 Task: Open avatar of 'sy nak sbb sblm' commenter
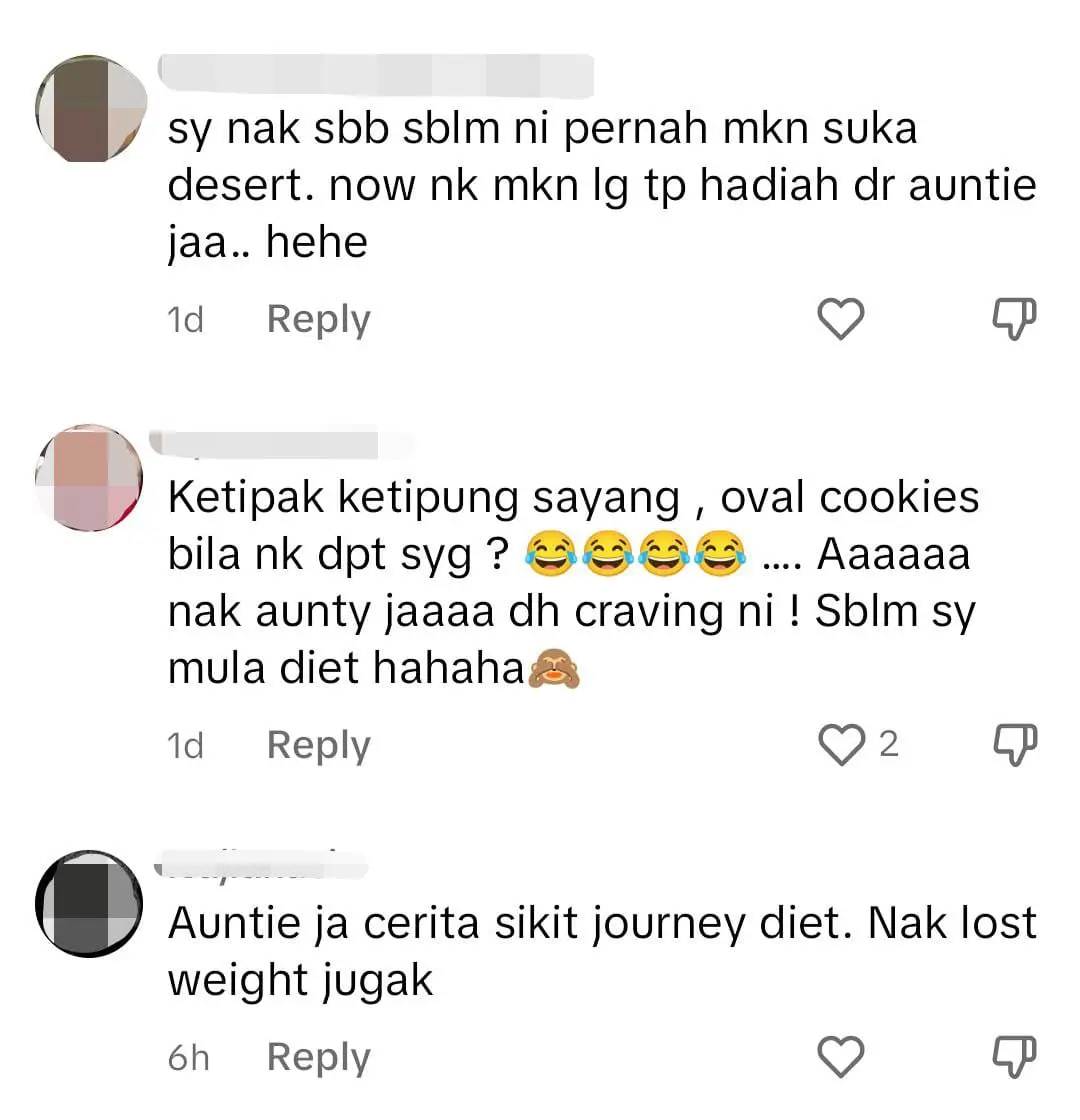pyautogui.click(x=90, y=110)
